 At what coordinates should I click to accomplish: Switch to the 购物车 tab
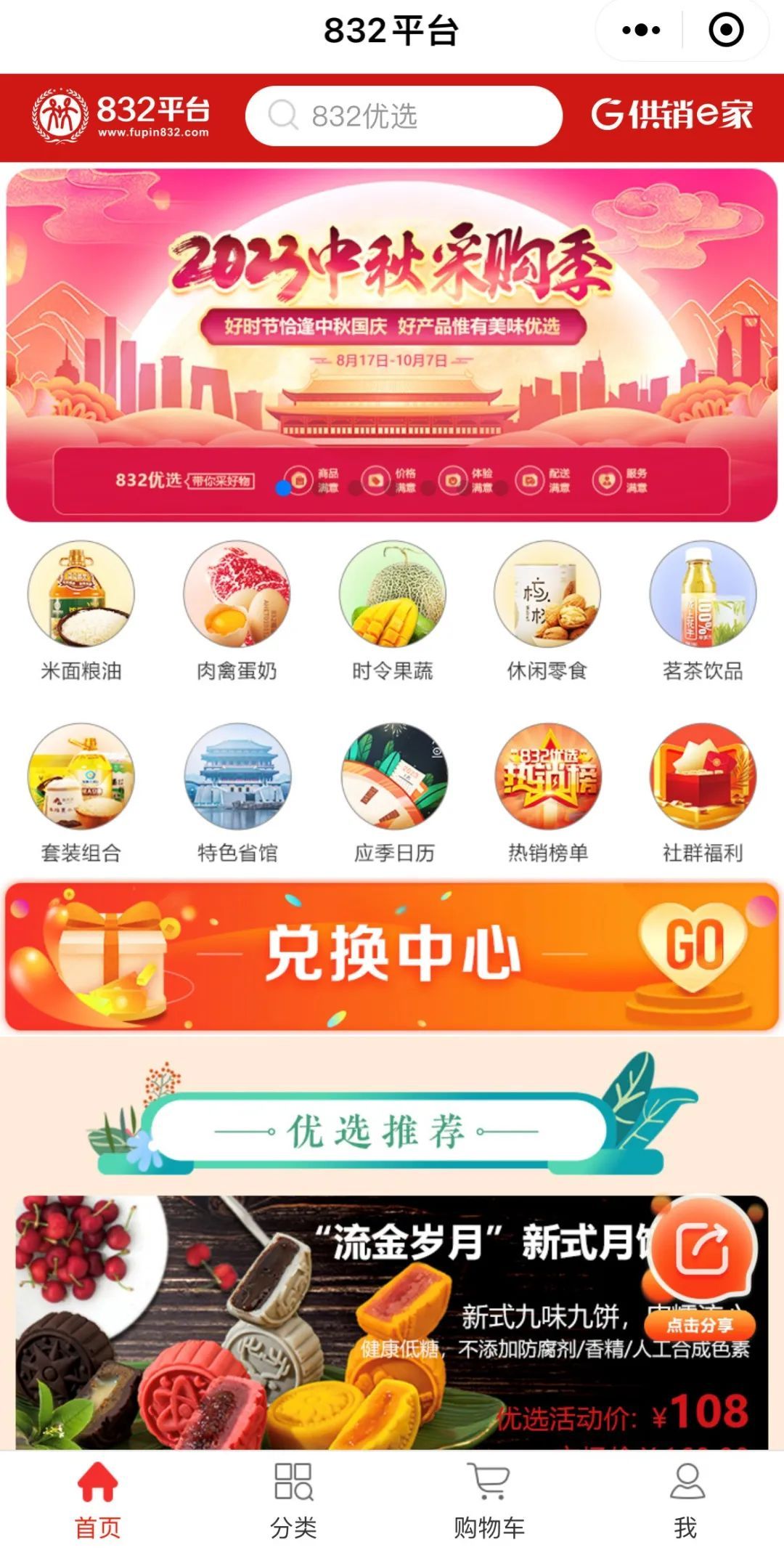489,1501
